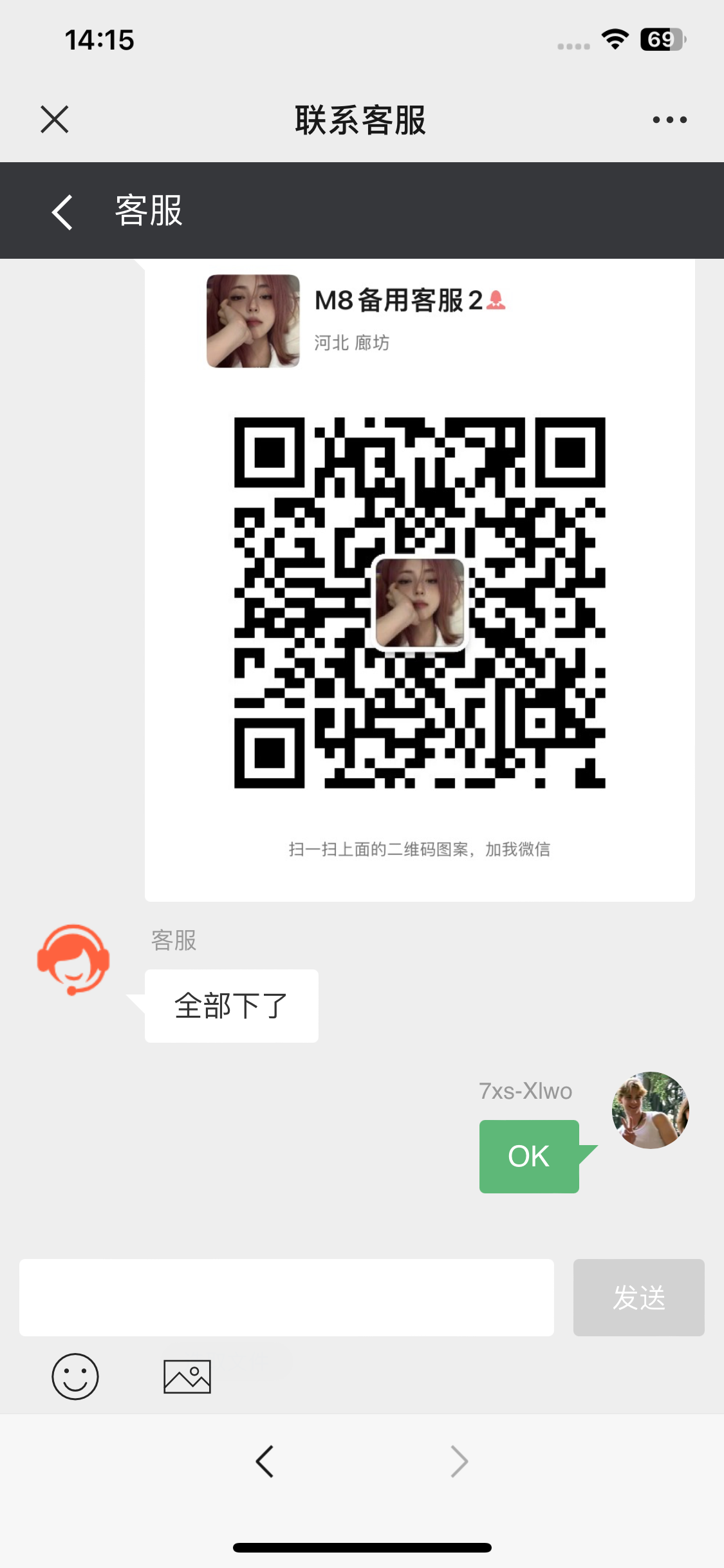Go back from the 客服 chat
Viewport: 724px width, 1568px height.
[x=62, y=212]
